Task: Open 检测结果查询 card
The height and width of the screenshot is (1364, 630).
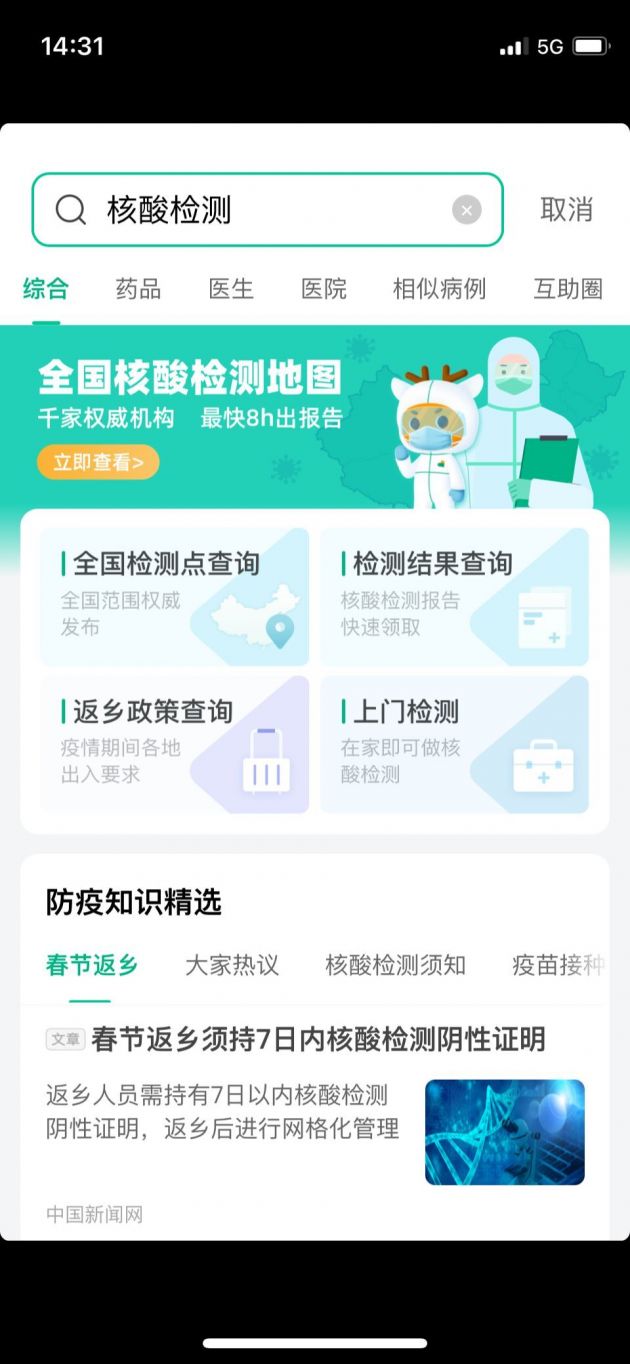Action: coord(454,597)
